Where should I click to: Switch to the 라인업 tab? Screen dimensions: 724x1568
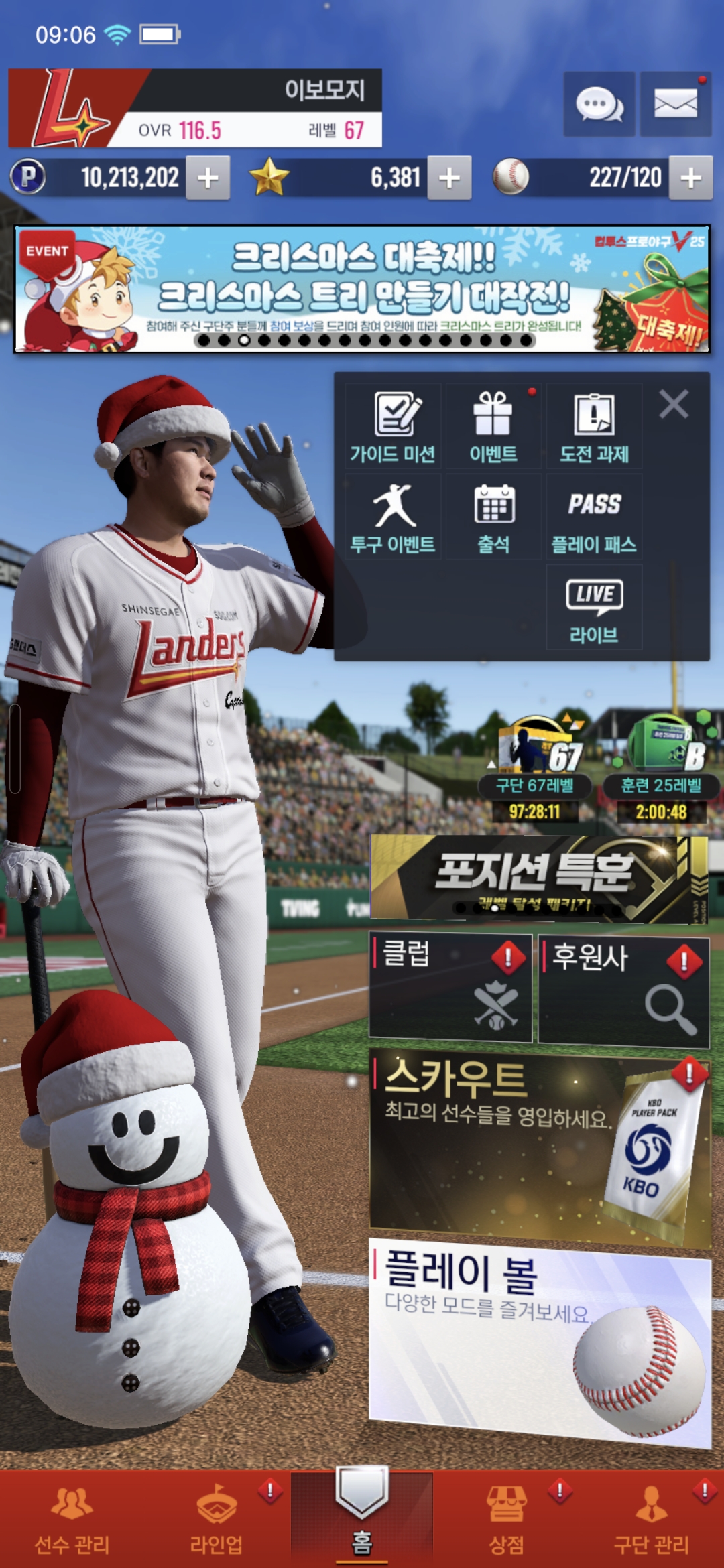click(x=217, y=1518)
